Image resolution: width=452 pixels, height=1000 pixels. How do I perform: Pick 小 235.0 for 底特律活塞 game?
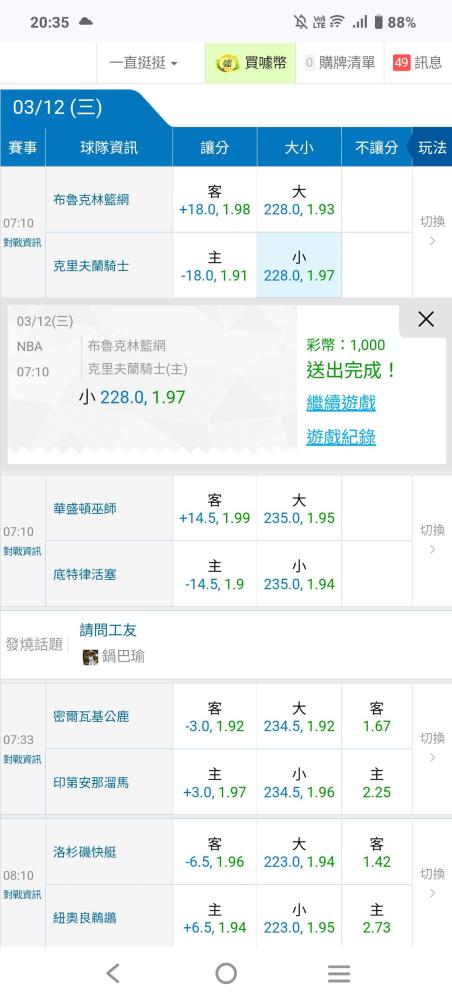[x=299, y=575]
